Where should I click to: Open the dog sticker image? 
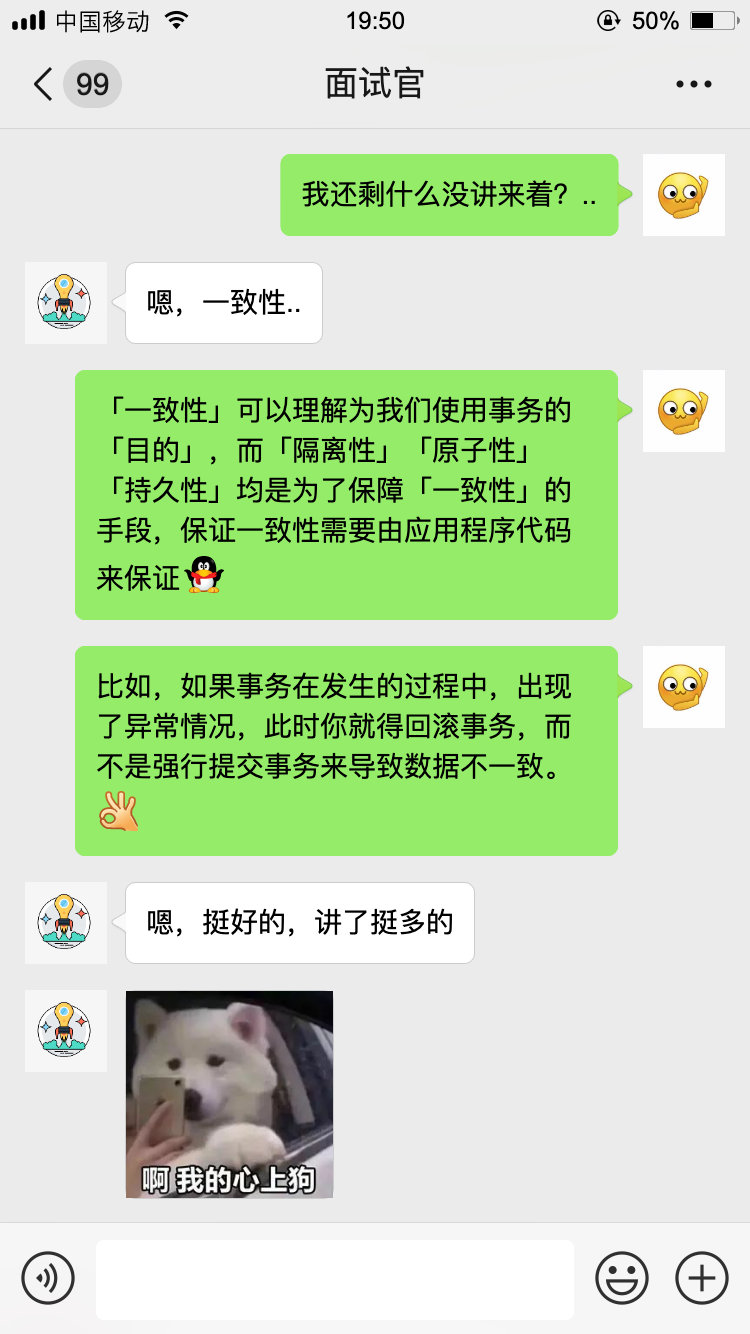pyautogui.click(x=229, y=1094)
